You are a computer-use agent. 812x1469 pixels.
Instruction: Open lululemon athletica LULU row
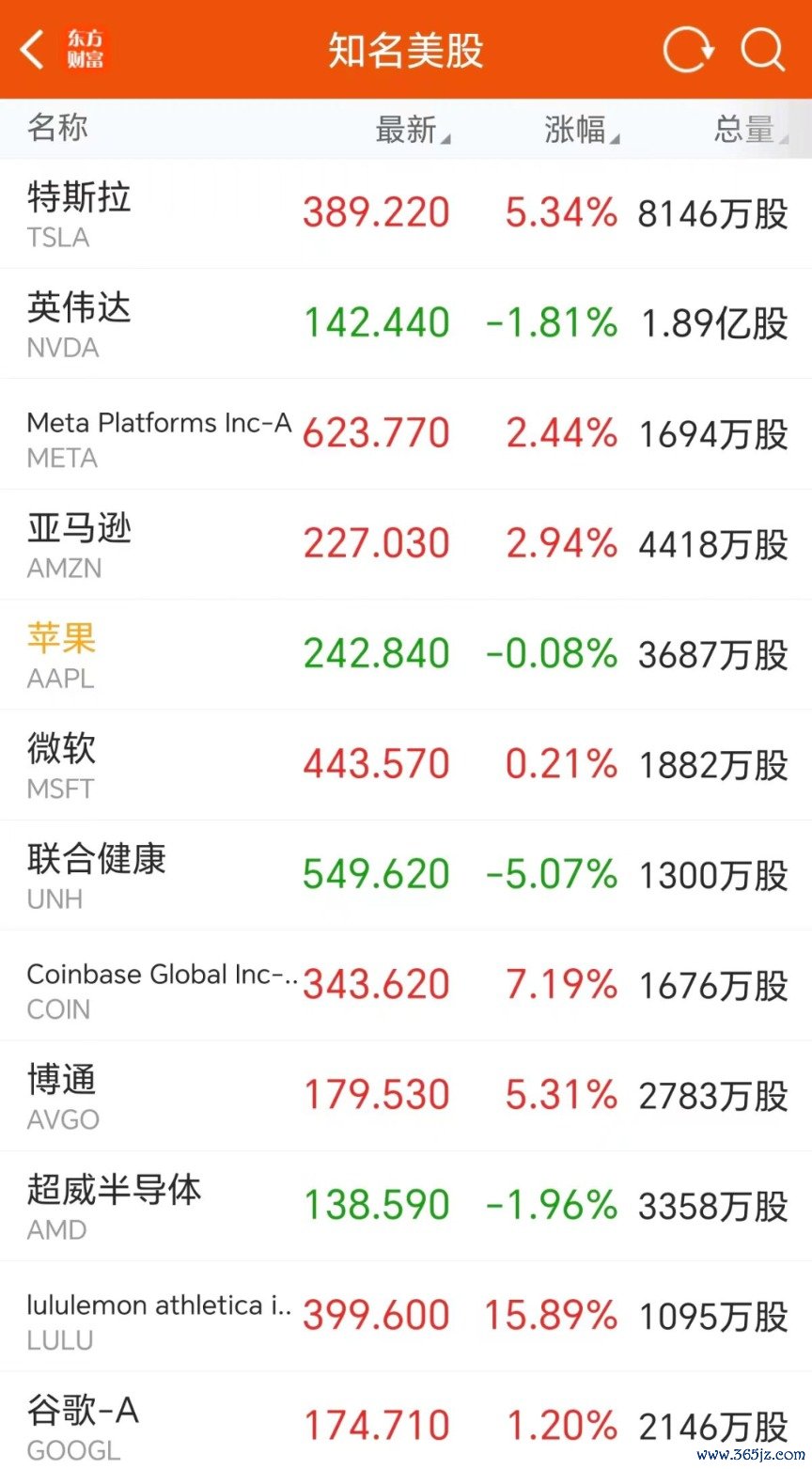406,1317
